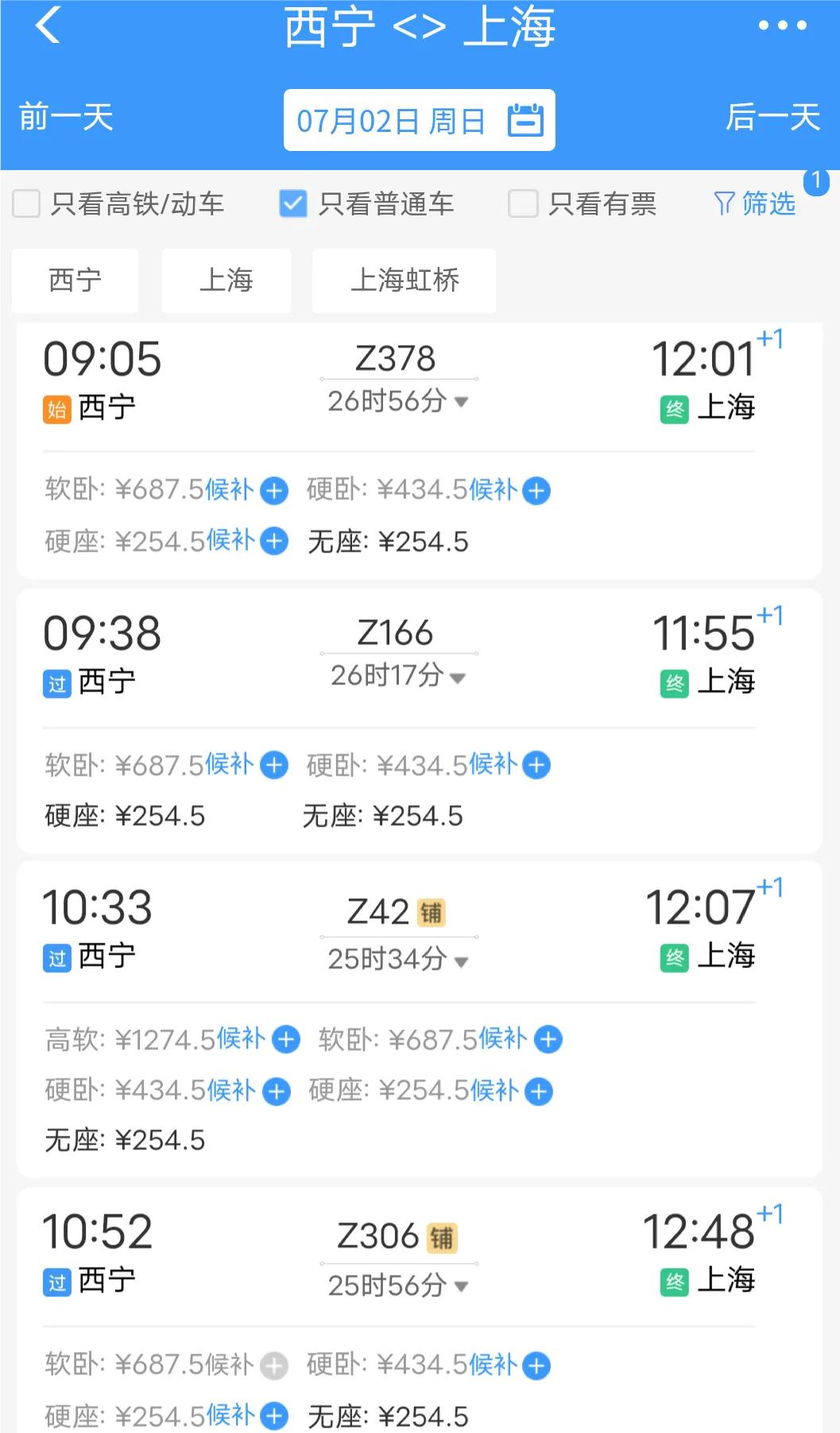The width and height of the screenshot is (840, 1433).
Task: Enable the 只看高铁/动车 filter checkbox
Action: [x=26, y=204]
